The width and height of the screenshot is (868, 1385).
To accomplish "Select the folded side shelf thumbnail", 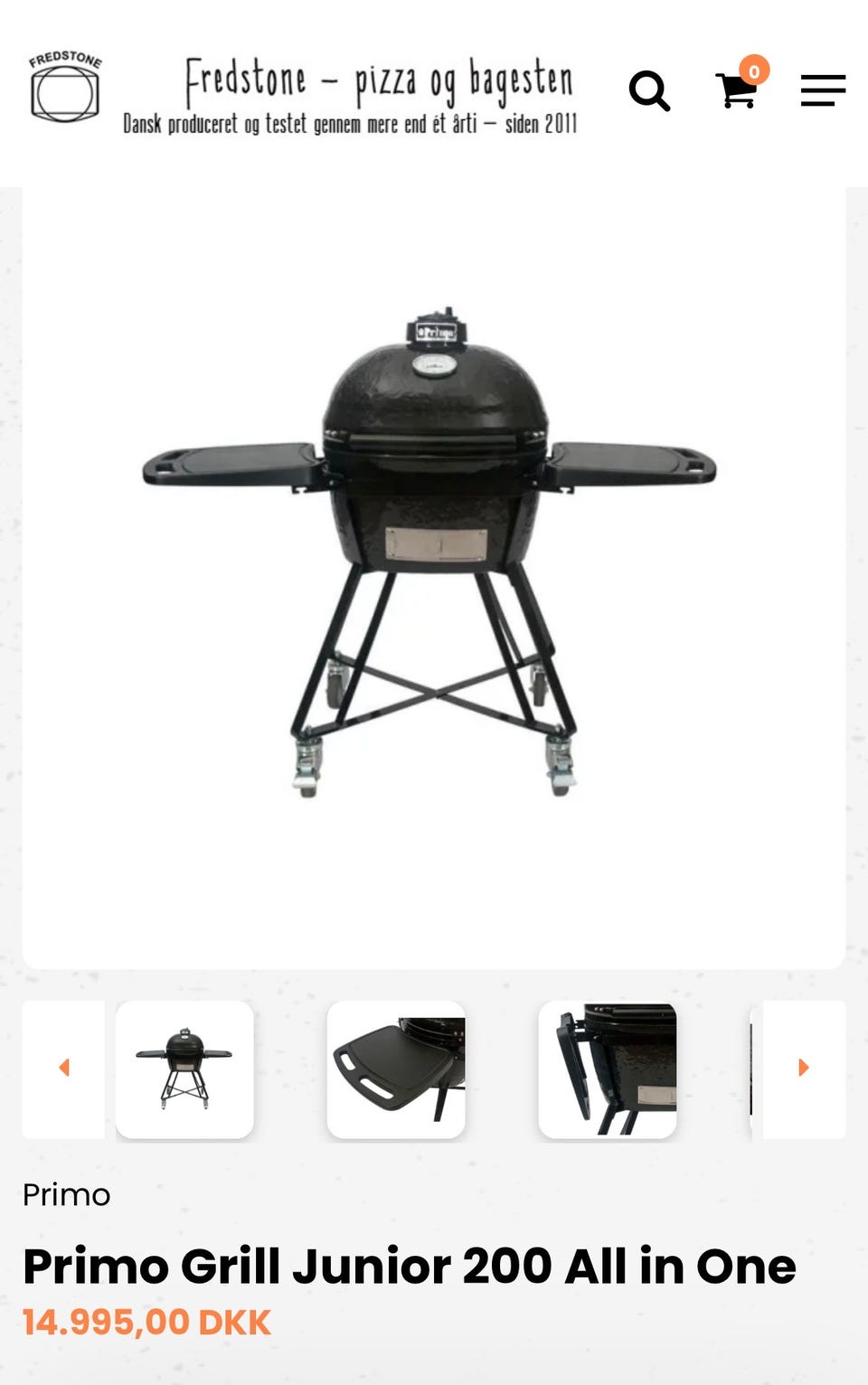I will 608,1069.
